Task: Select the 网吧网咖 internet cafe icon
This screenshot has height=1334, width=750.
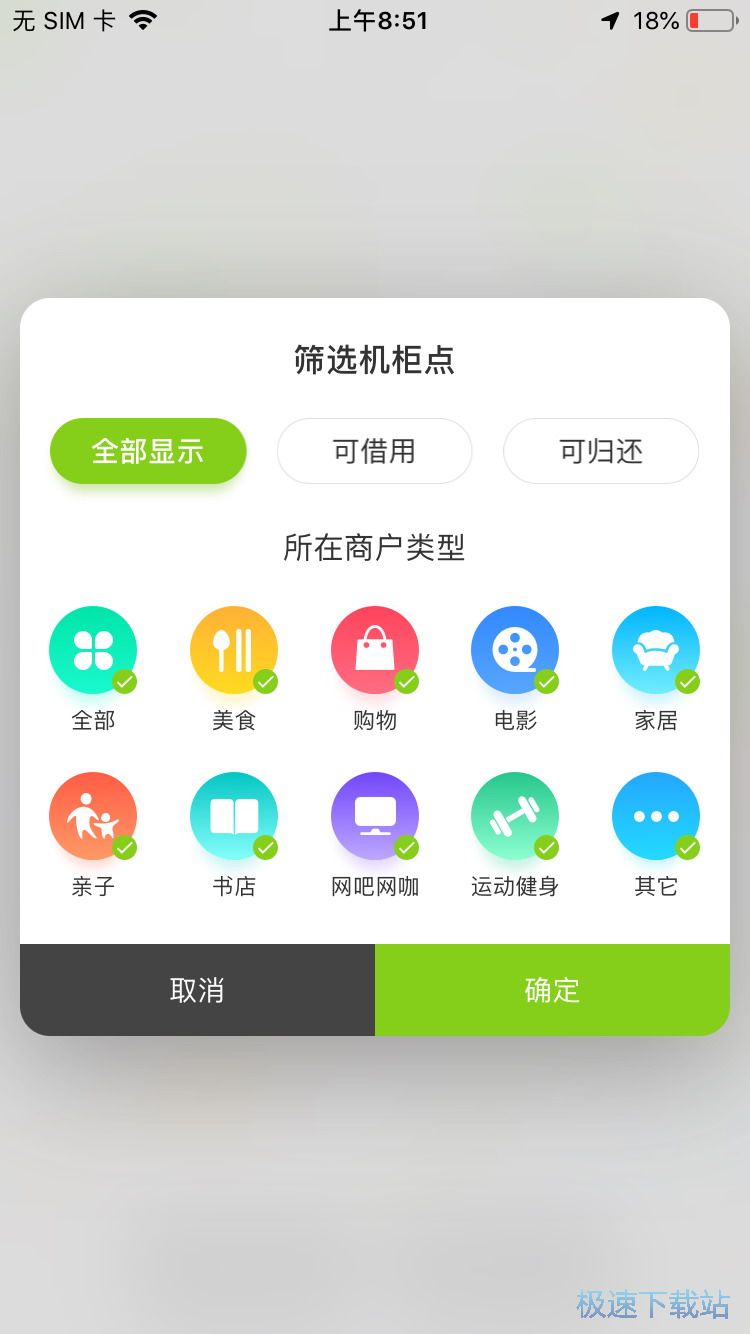Action: click(375, 815)
